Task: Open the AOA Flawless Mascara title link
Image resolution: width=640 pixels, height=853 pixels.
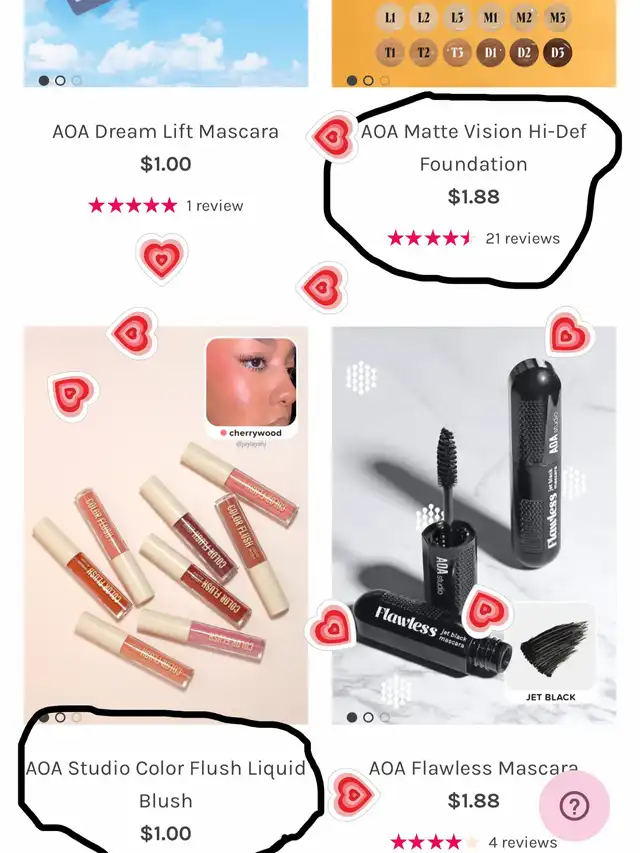Action: tap(473, 768)
